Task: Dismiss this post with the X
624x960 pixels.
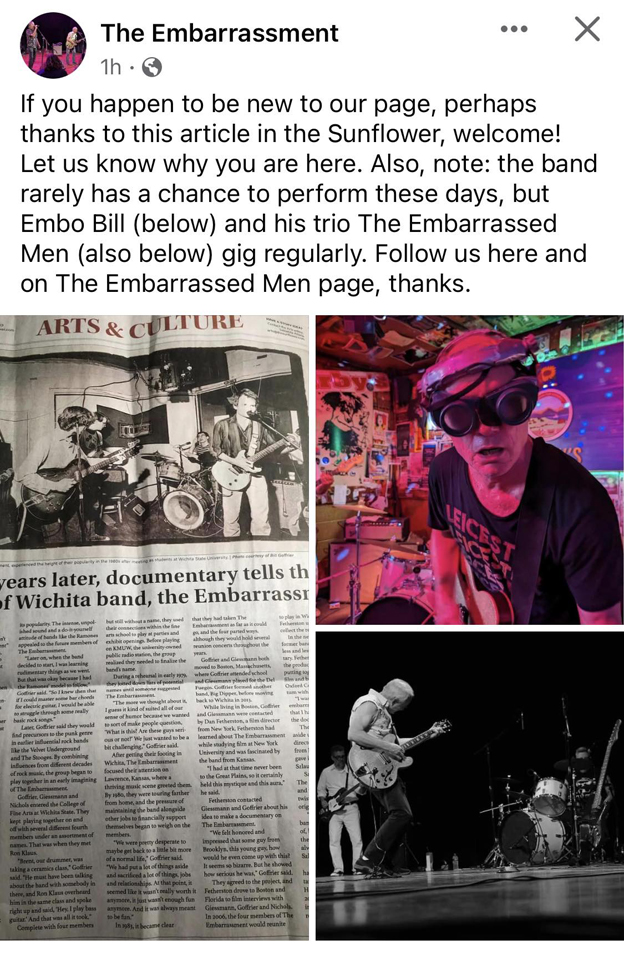Action: pyautogui.click(x=587, y=29)
